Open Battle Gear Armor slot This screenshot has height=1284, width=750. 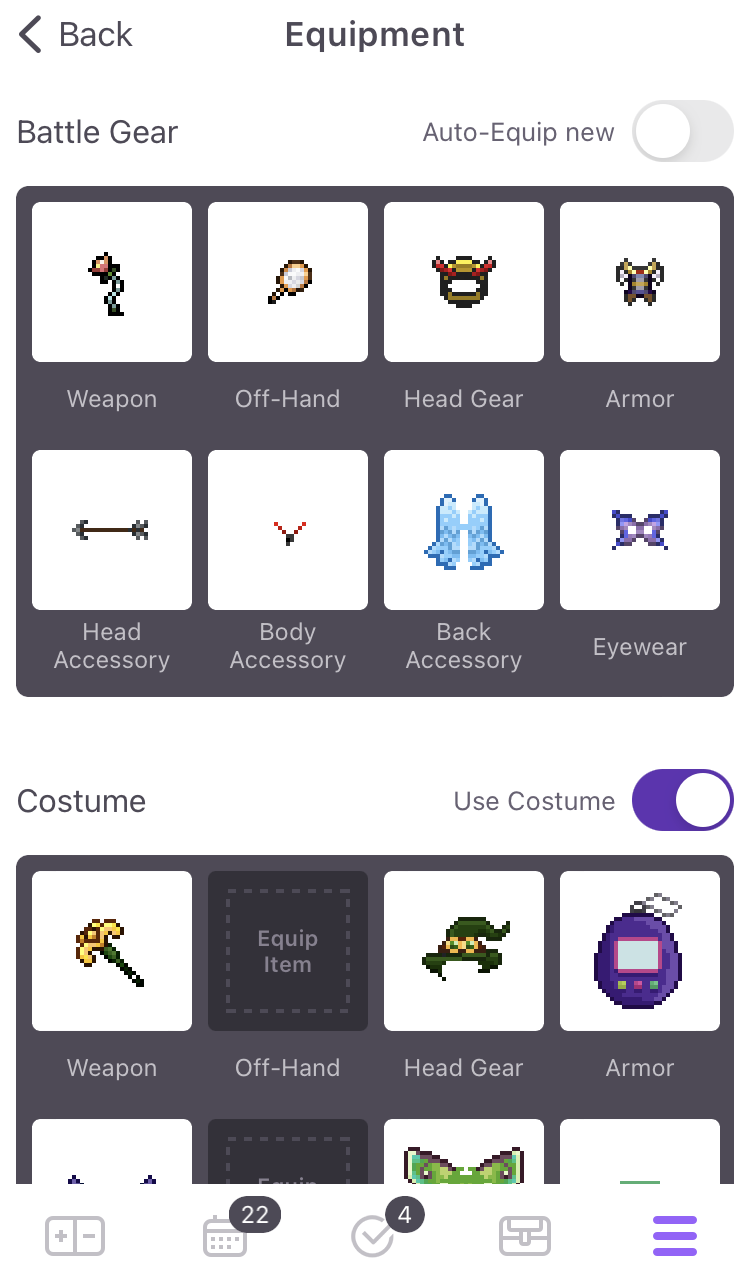pos(640,282)
